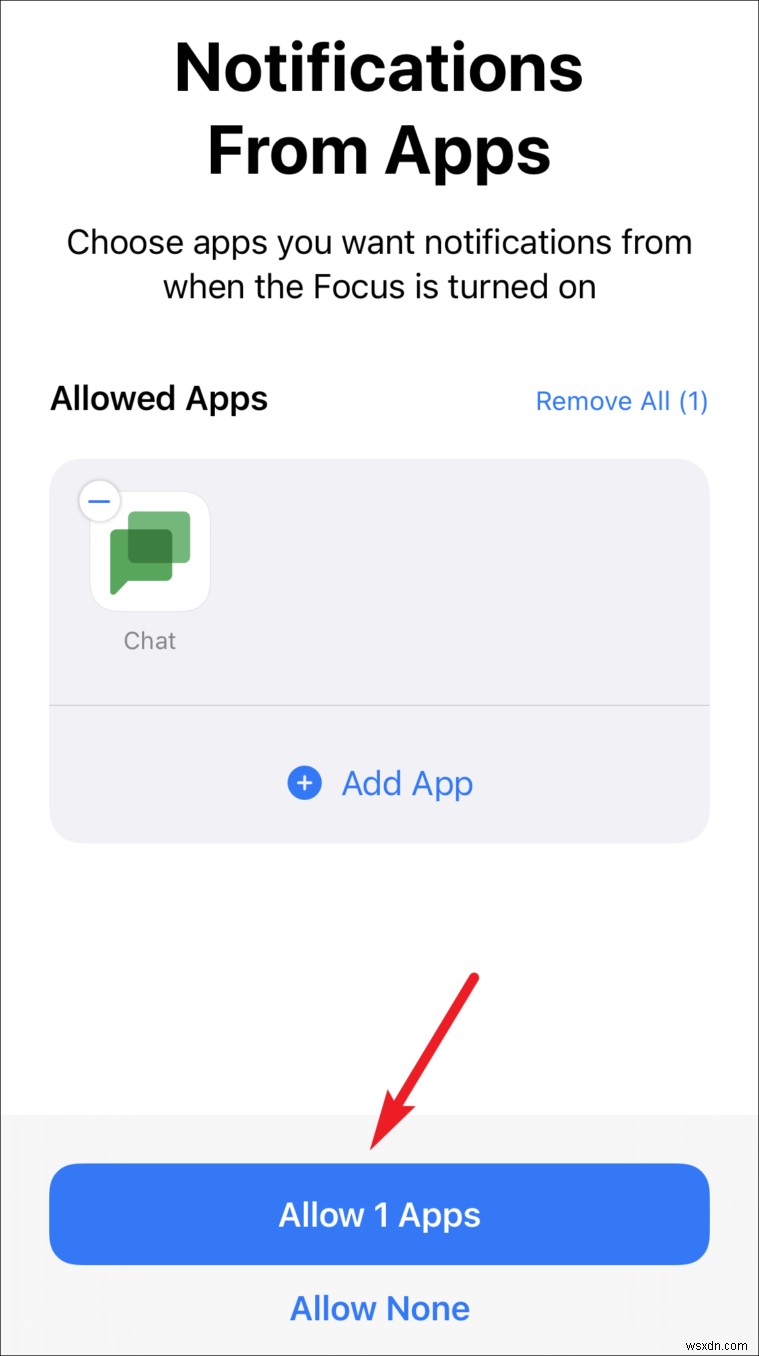Screen dimensions: 759x1356
Task: Tap Remove All to clear allowed apps
Action: coord(621,400)
